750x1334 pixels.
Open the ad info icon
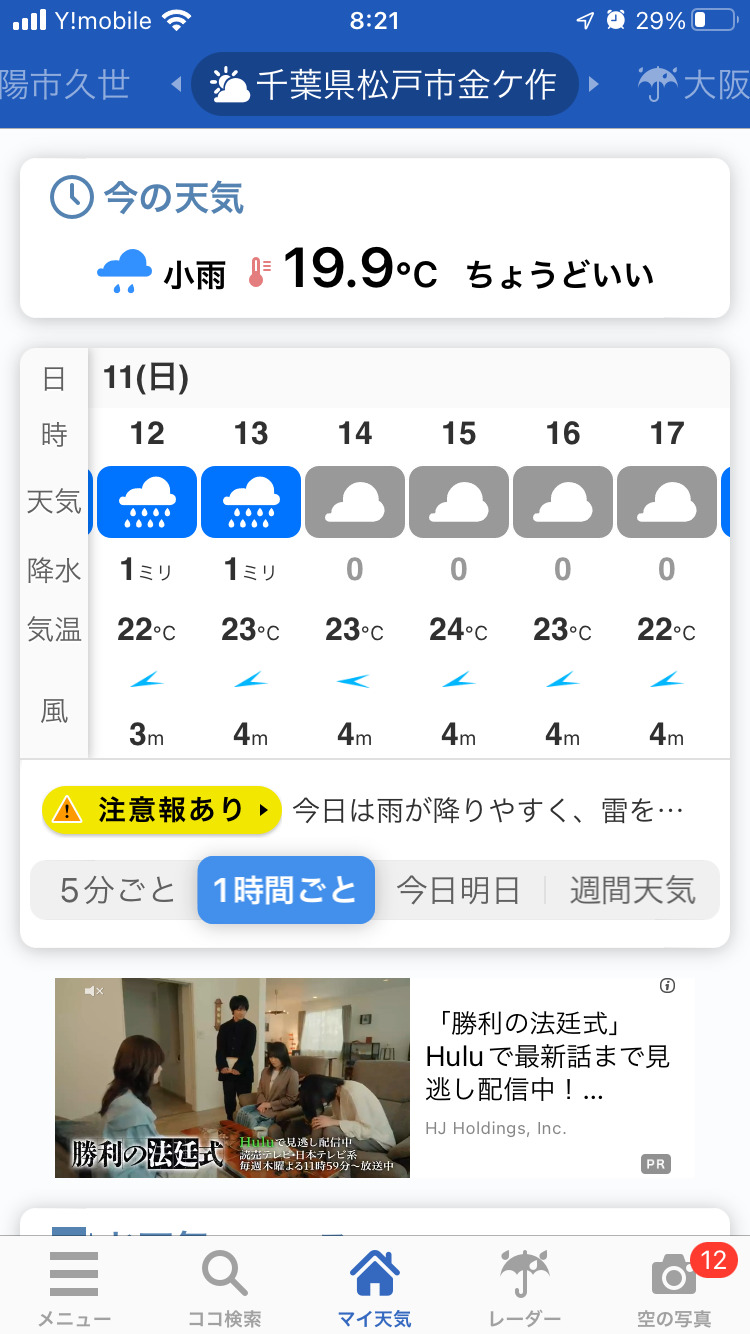click(x=668, y=986)
